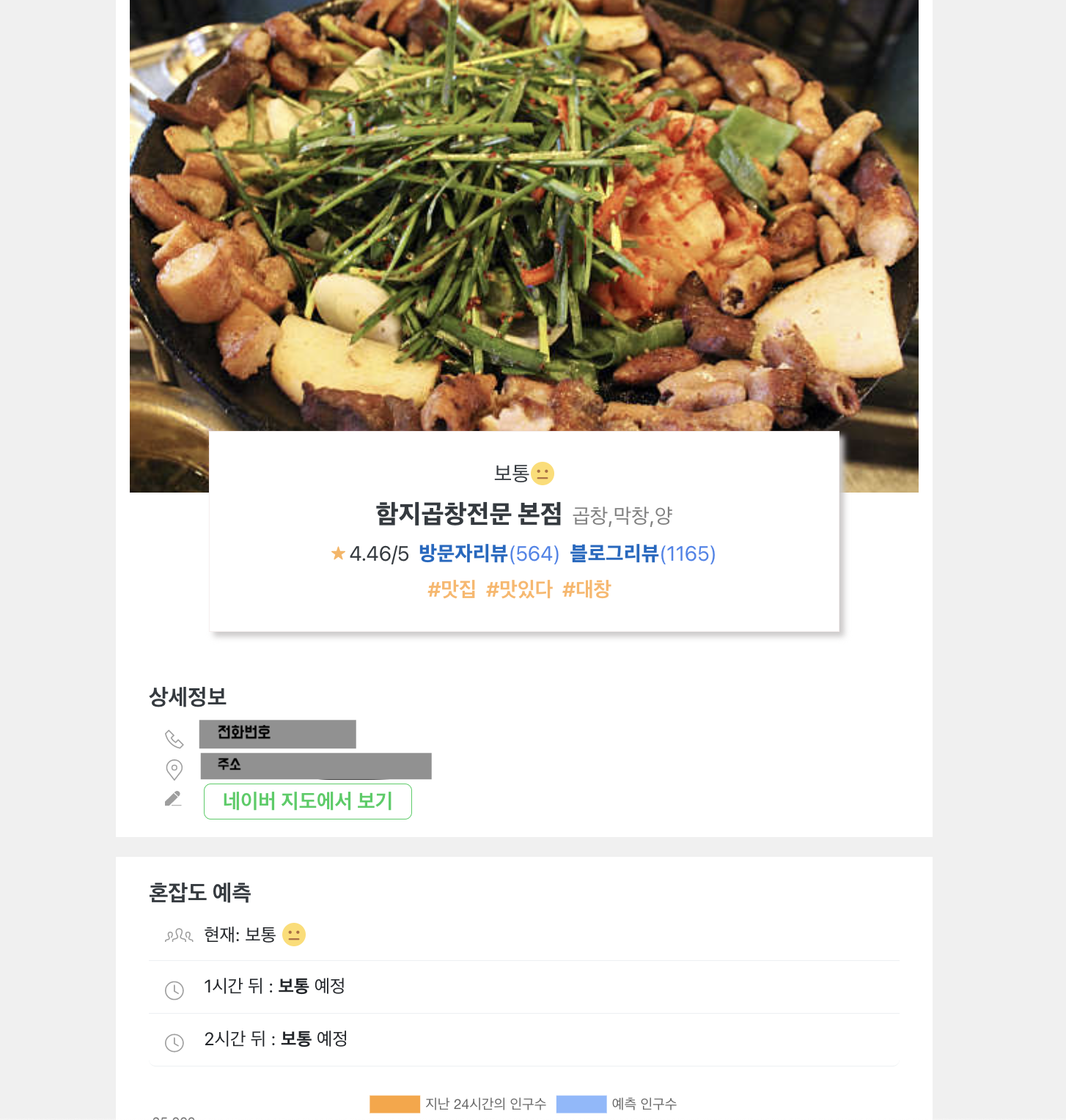Click the pencil edit icon in 상세정보

[x=174, y=800]
